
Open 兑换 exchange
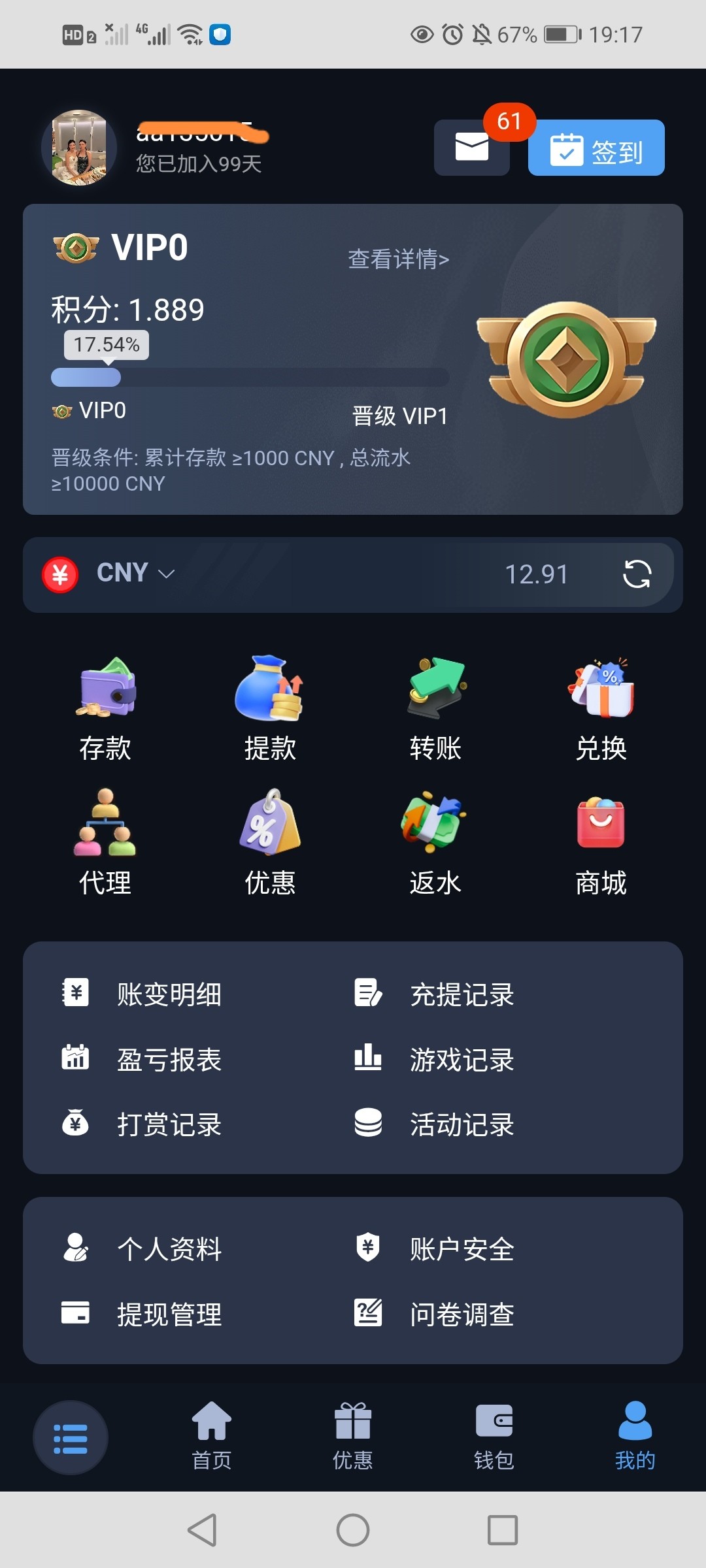coord(601,709)
